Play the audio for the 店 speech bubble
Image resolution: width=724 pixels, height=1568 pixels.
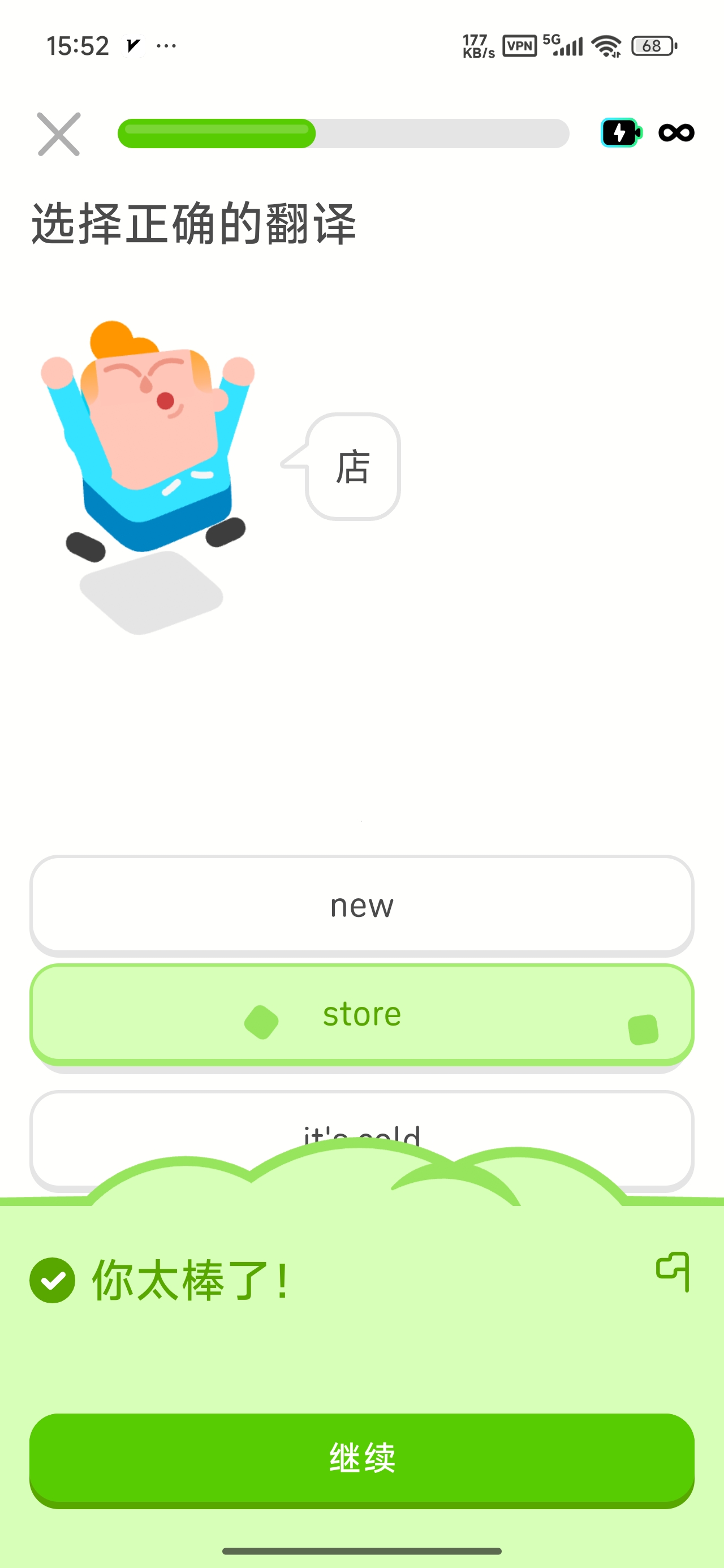(352, 467)
